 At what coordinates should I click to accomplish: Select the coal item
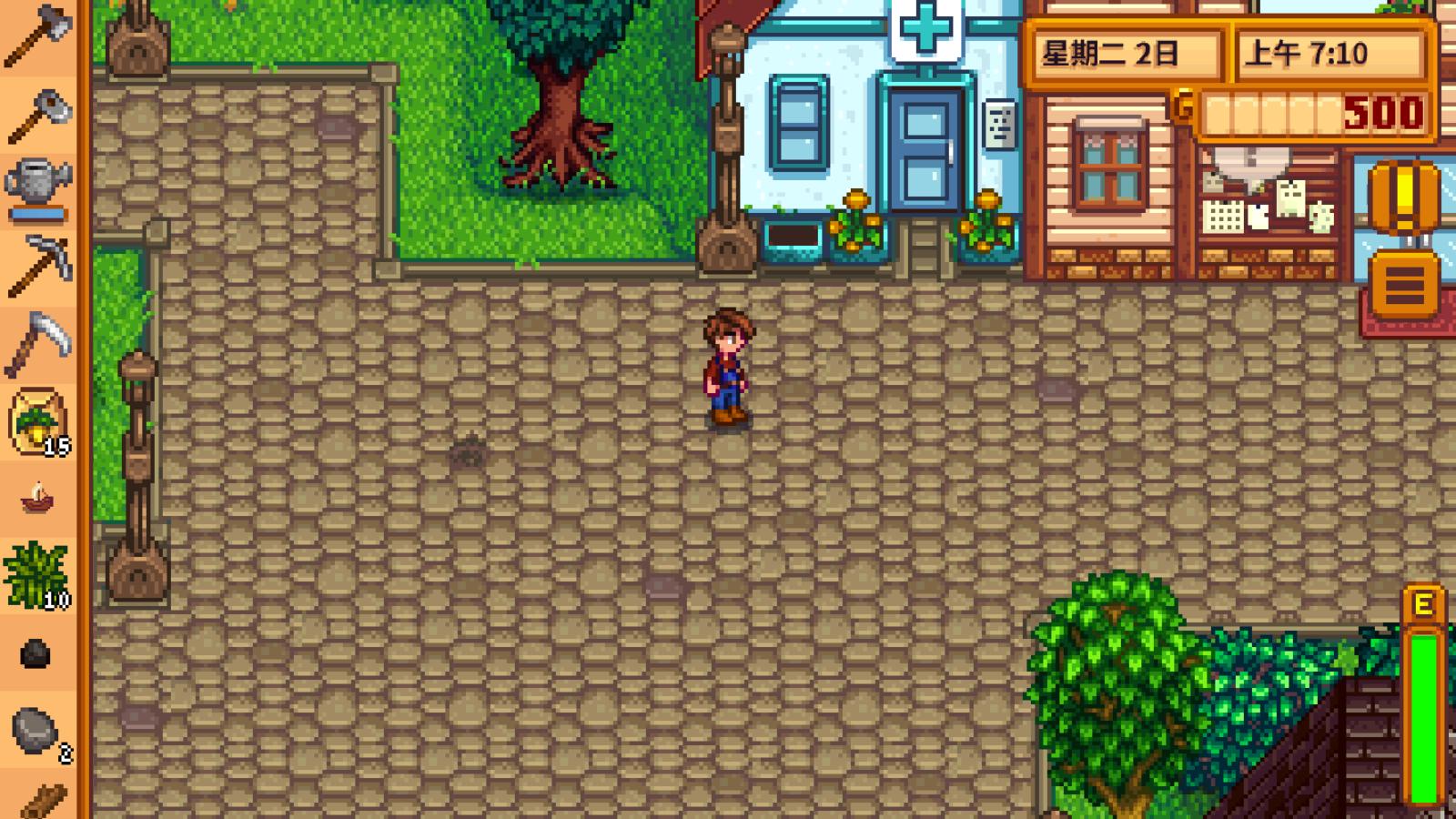click(x=35, y=653)
